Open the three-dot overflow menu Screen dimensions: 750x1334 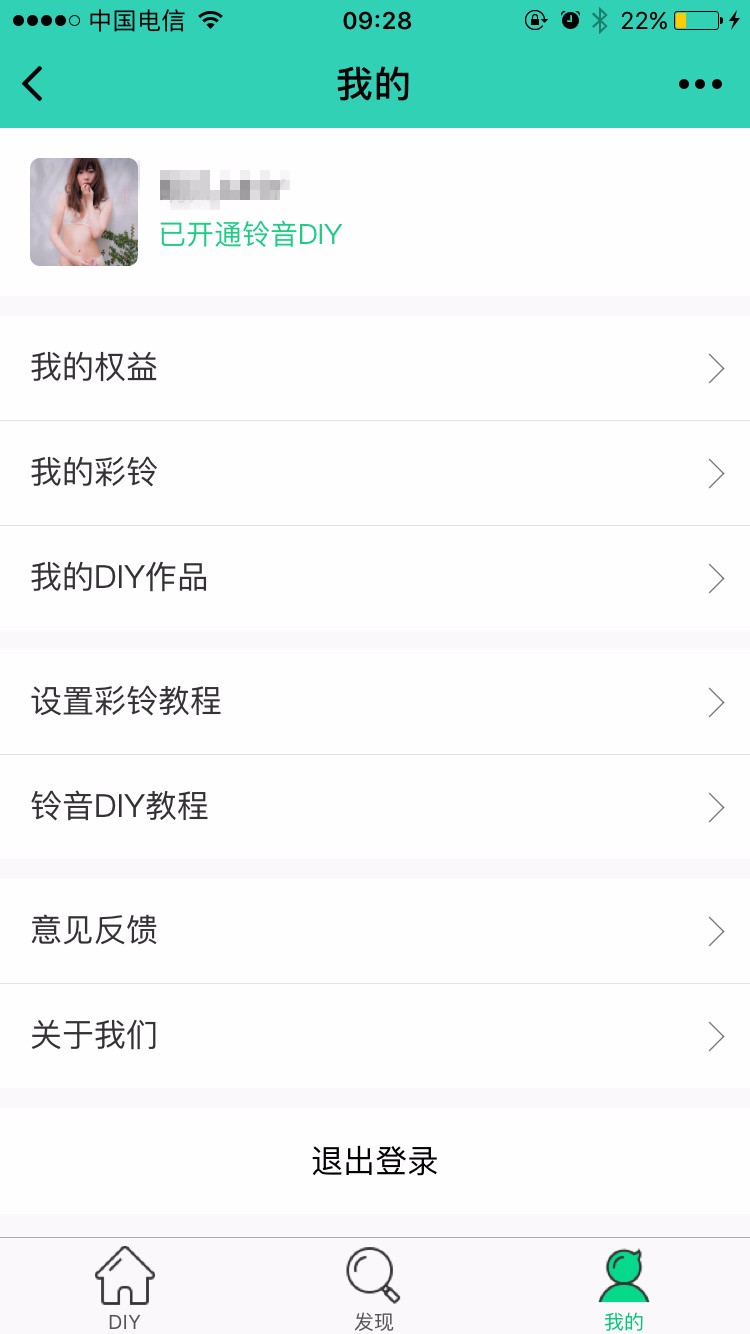[x=700, y=84]
